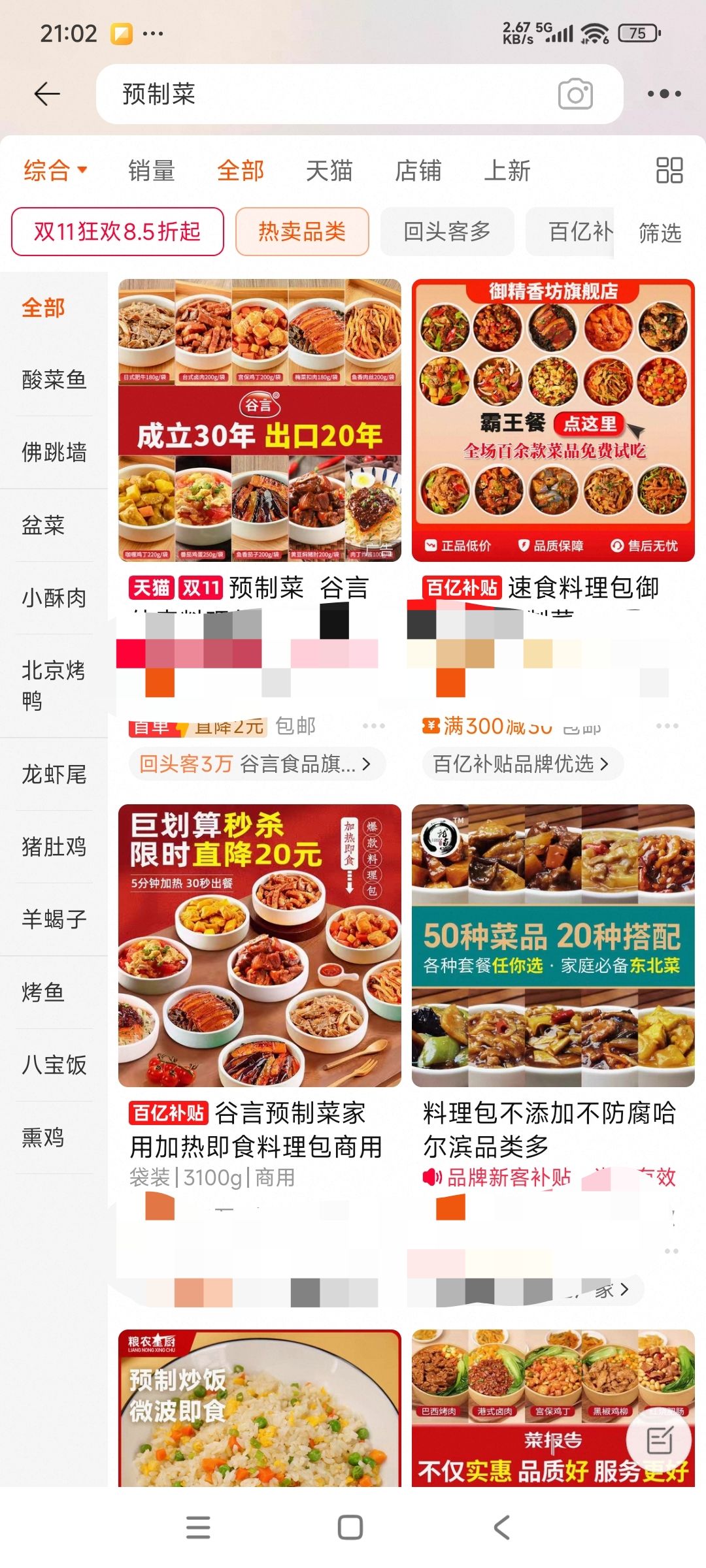
Task: Select the 回头客多 filter chip
Action: point(447,231)
